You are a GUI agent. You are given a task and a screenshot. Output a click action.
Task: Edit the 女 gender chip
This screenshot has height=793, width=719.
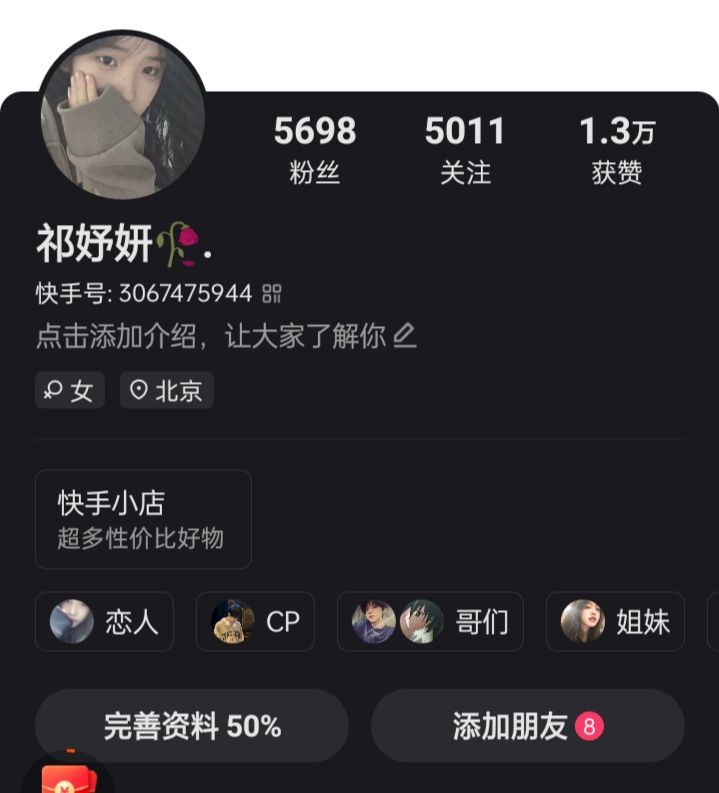[70, 391]
